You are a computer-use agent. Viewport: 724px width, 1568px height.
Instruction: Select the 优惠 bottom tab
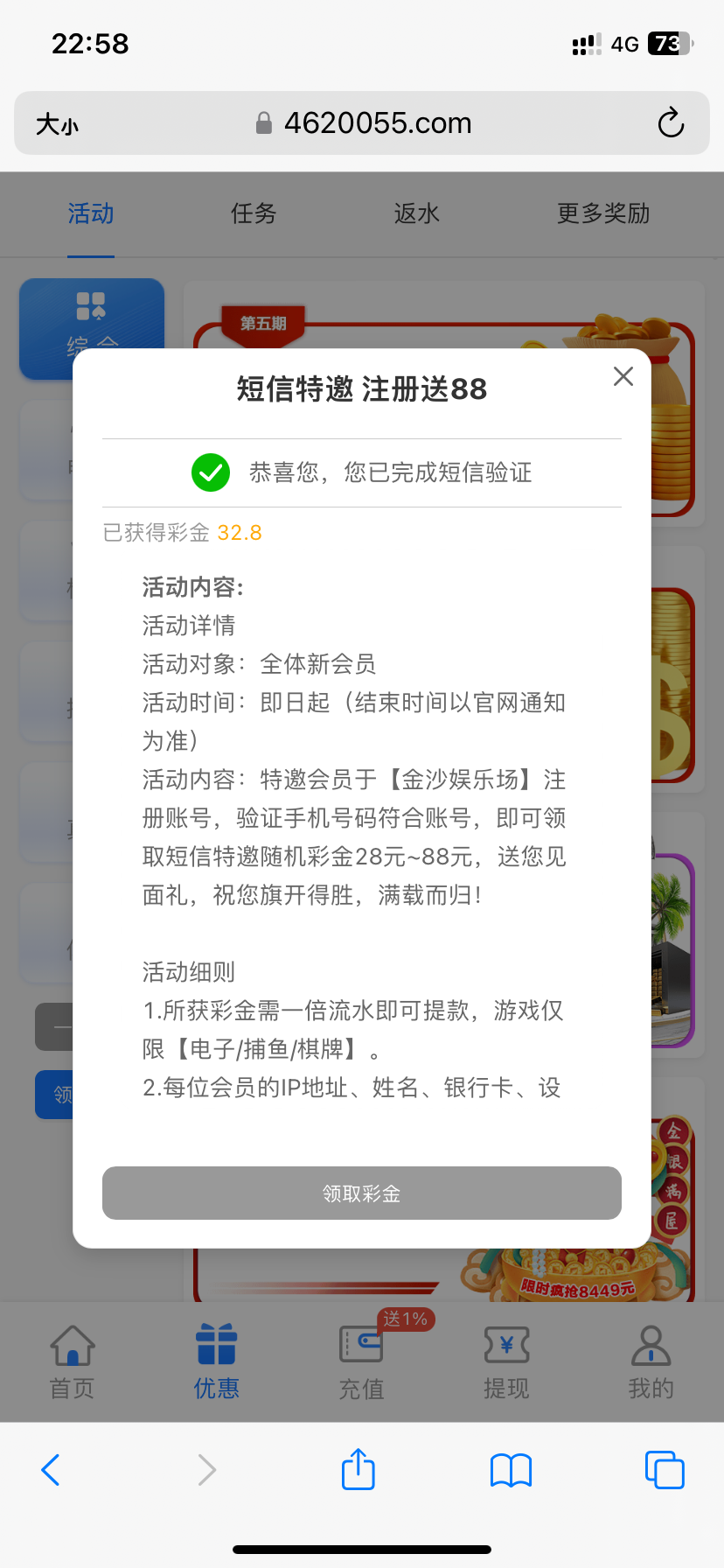click(x=216, y=1362)
